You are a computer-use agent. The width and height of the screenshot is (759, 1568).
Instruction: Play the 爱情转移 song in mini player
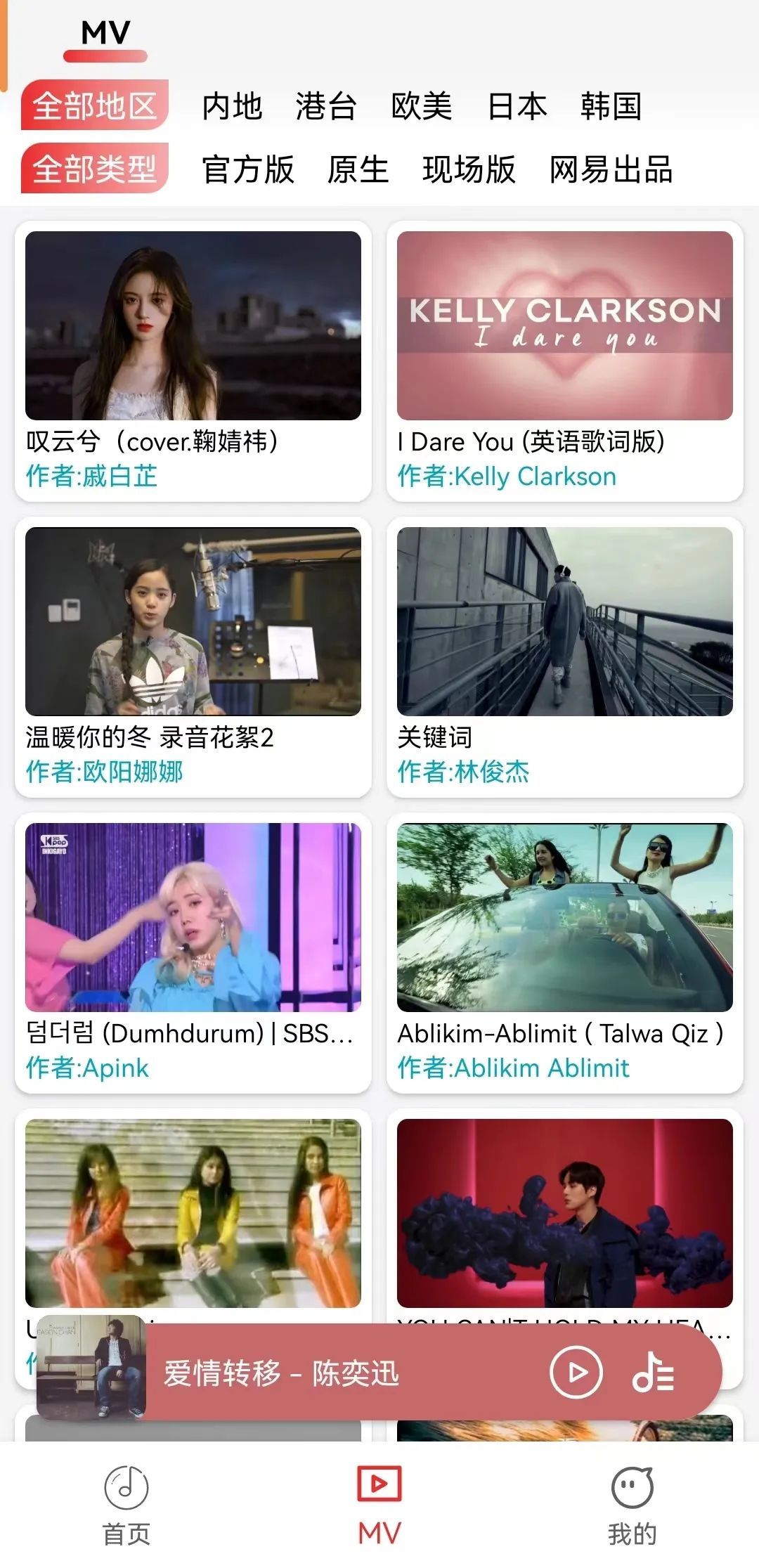[x=576, y=1372]
